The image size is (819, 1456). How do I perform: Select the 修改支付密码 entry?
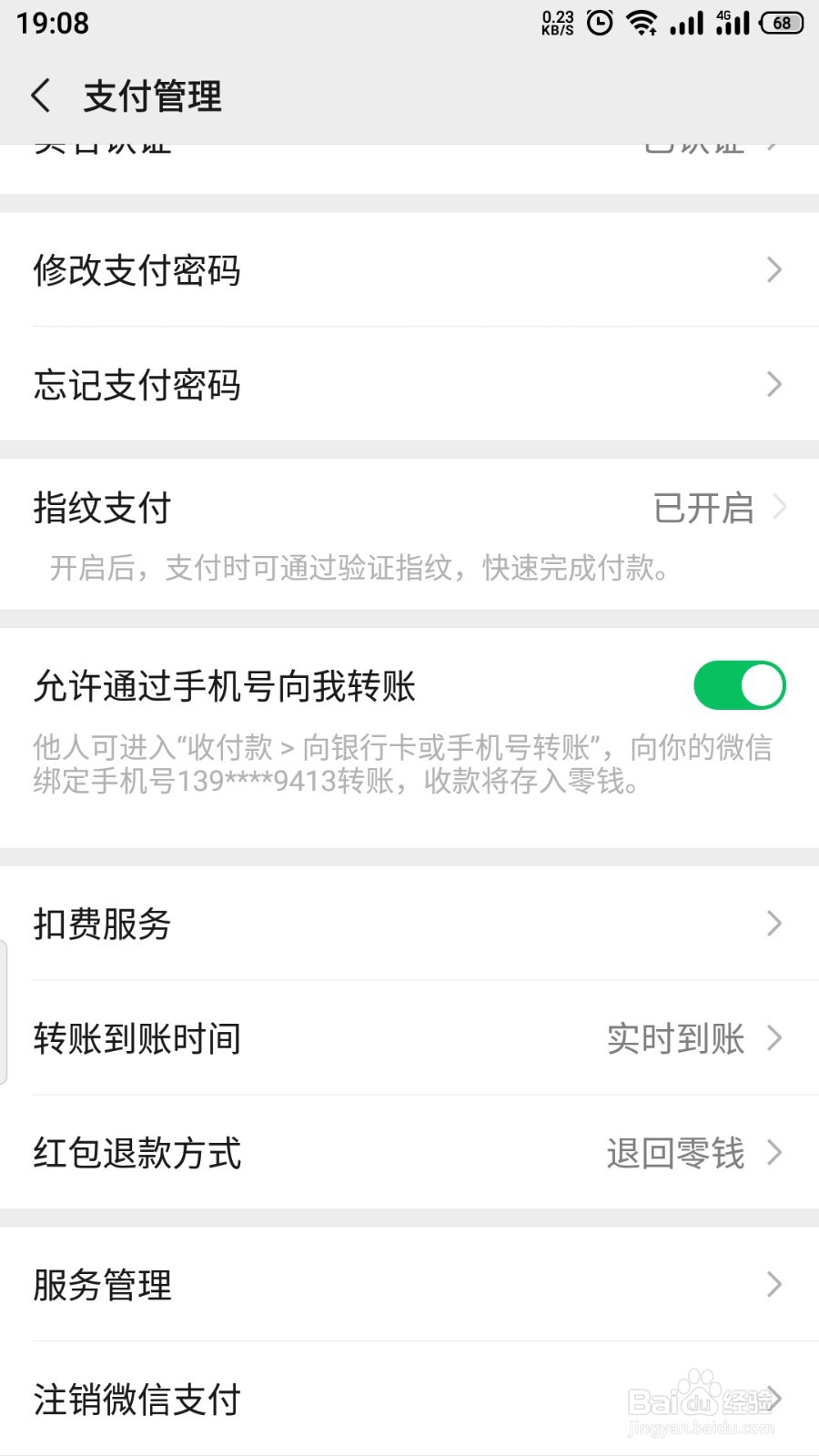[x=409, y=270]
